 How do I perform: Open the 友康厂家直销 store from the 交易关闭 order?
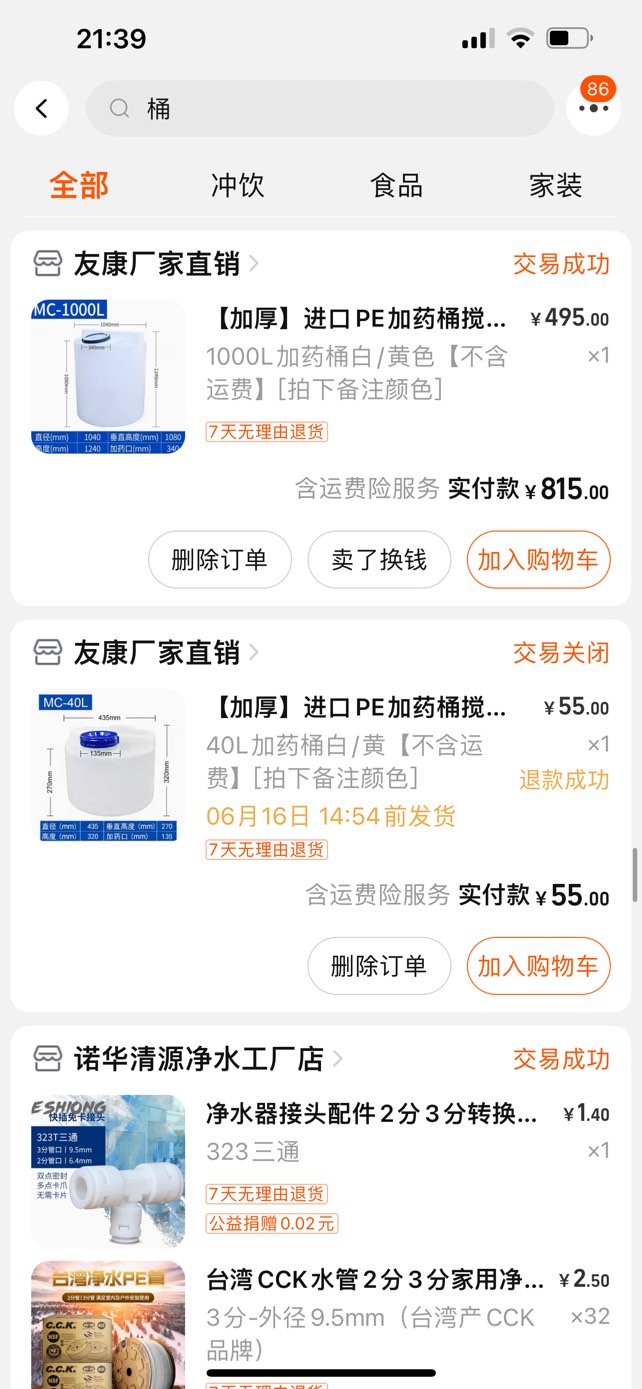(x=156, y=653)
